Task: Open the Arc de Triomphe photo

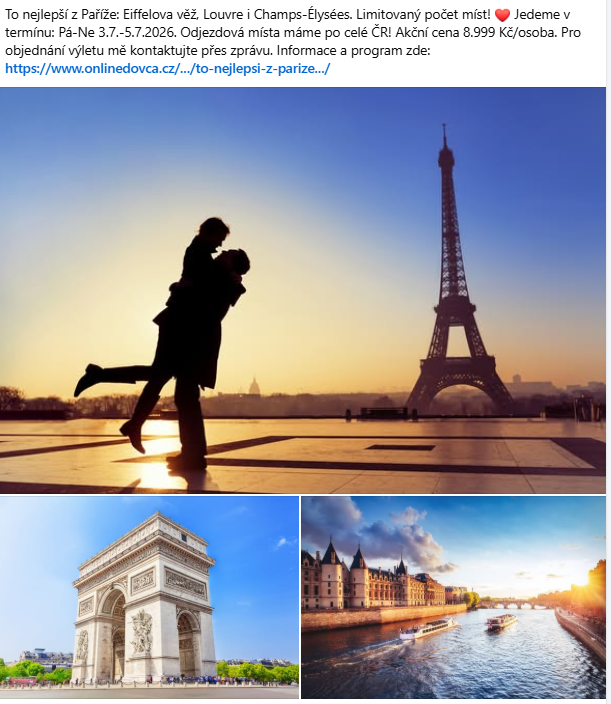Action: point(150,597)
